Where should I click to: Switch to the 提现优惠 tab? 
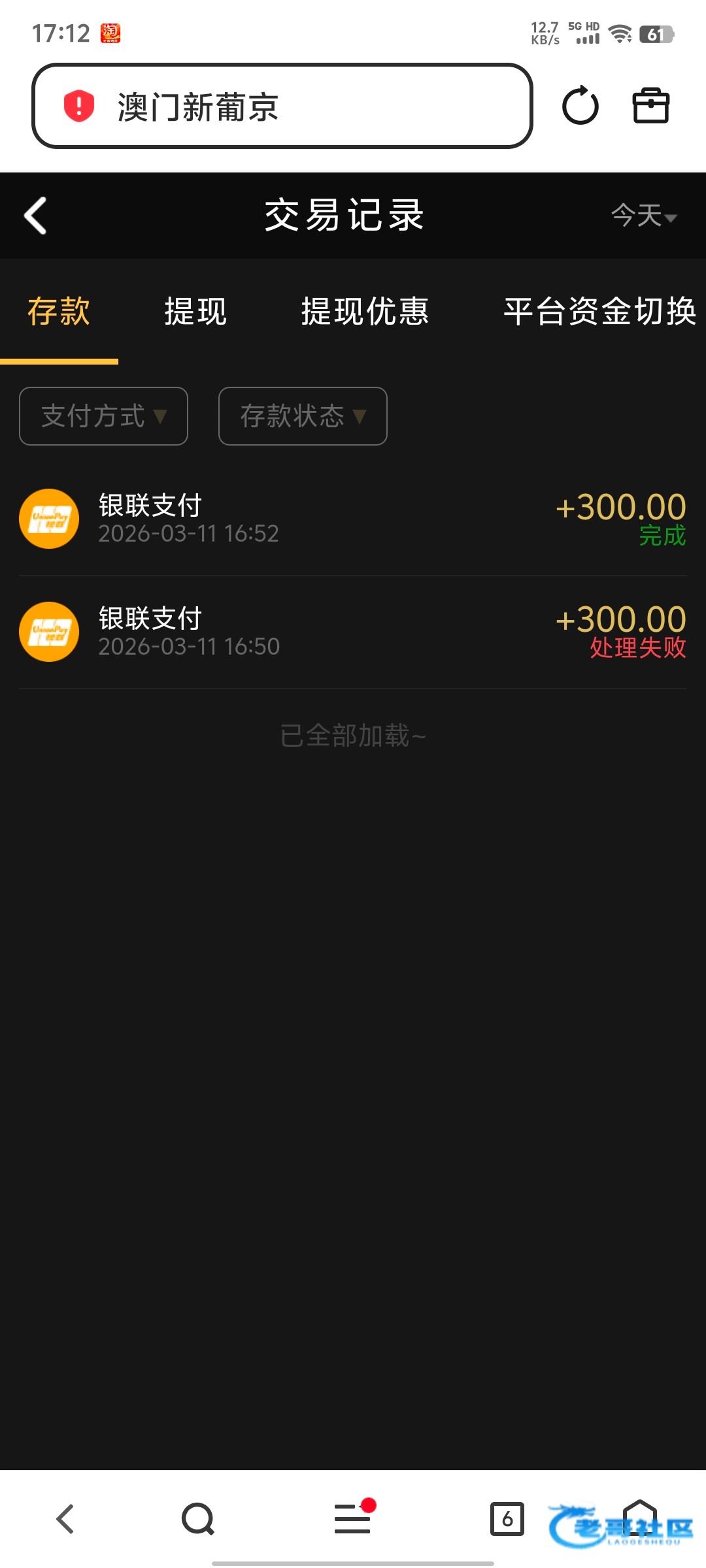(x=365, y=311)
